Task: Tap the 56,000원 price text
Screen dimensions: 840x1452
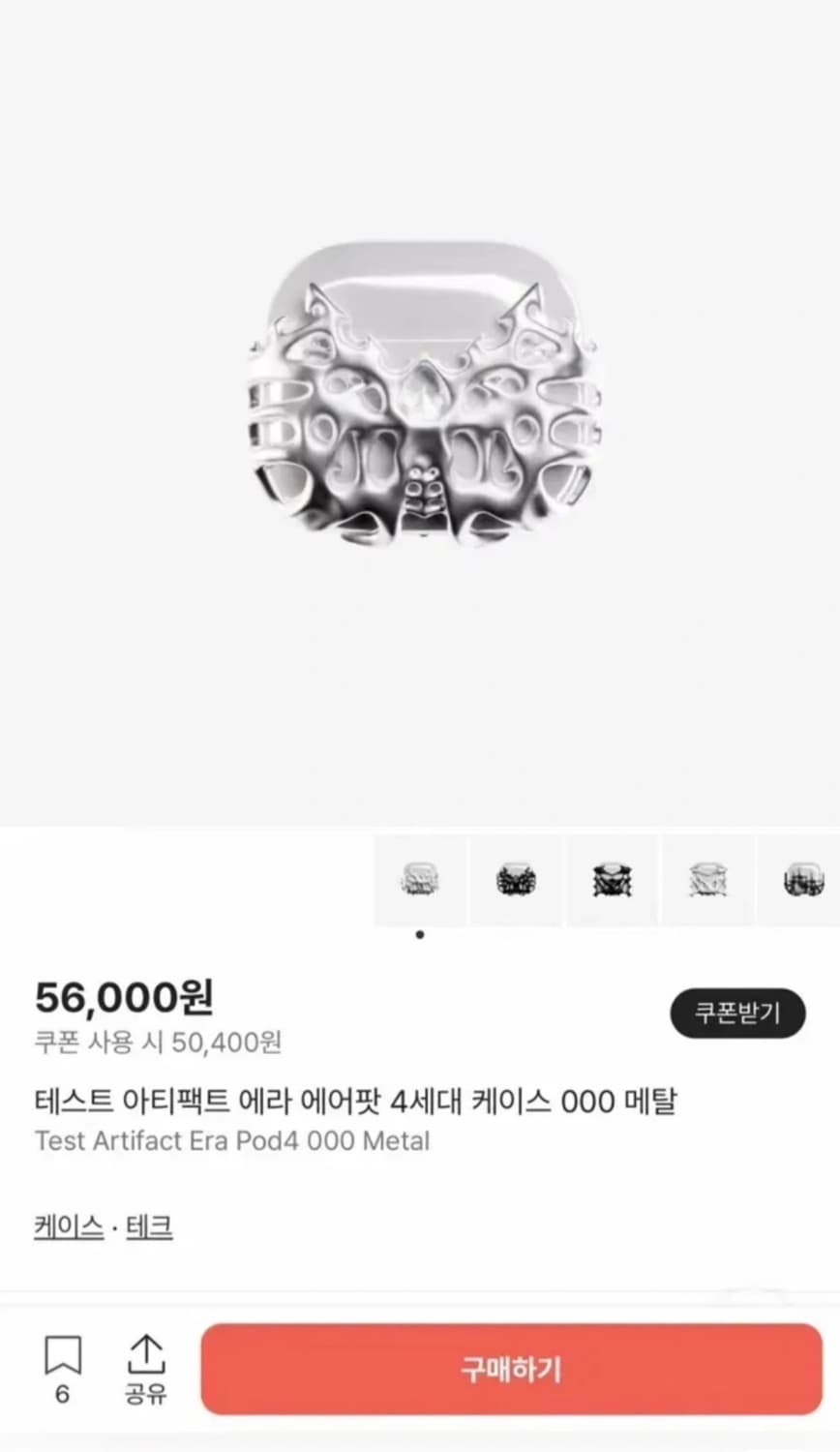Action: [x=125, y=997]
